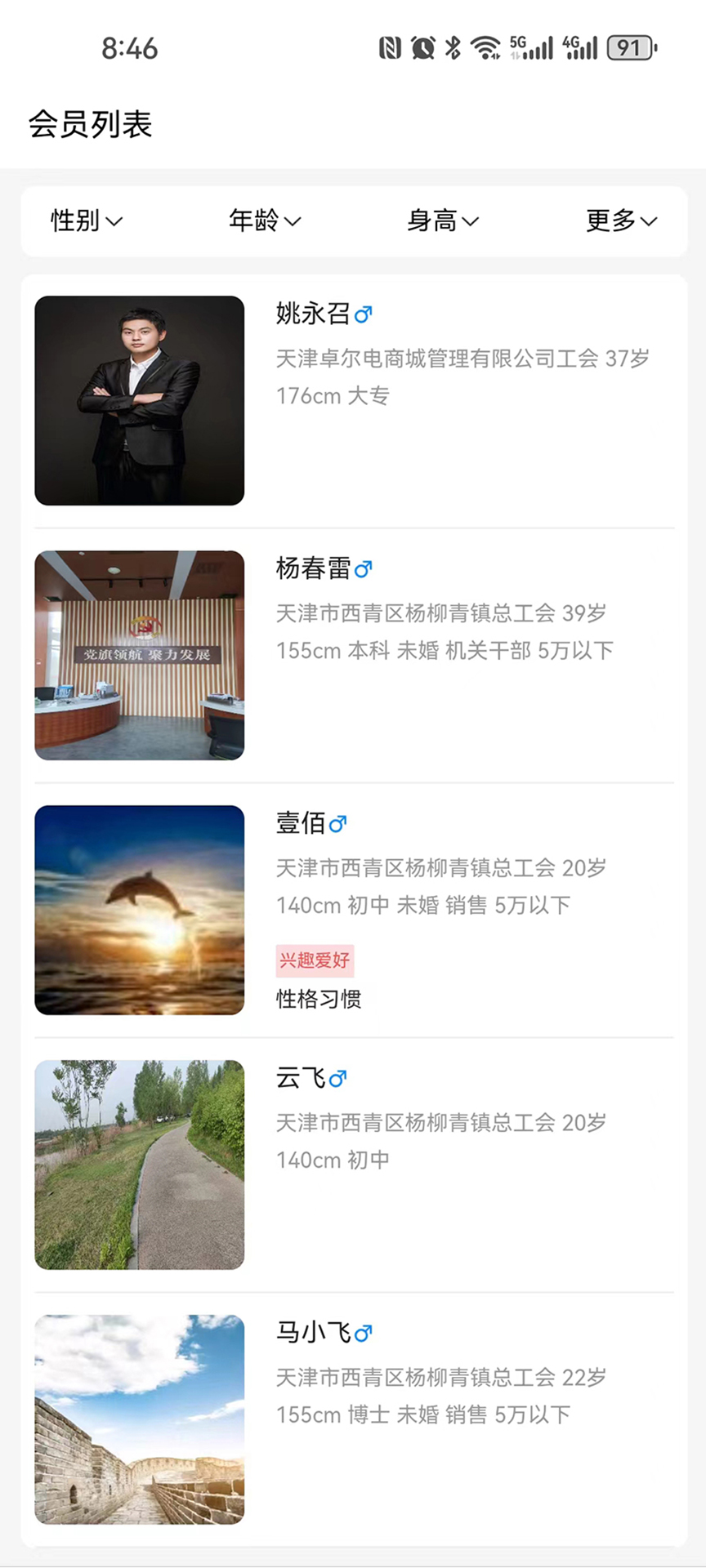Tap the gender icon beside 壹佰

coord(337,824)
